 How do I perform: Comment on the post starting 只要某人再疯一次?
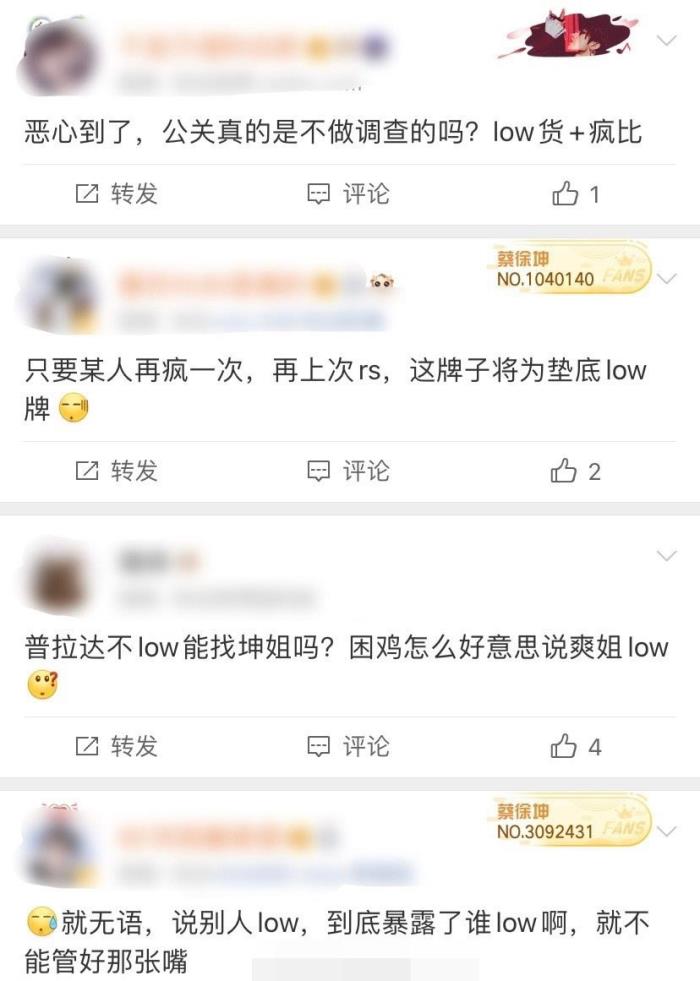[x=348, y=471]
